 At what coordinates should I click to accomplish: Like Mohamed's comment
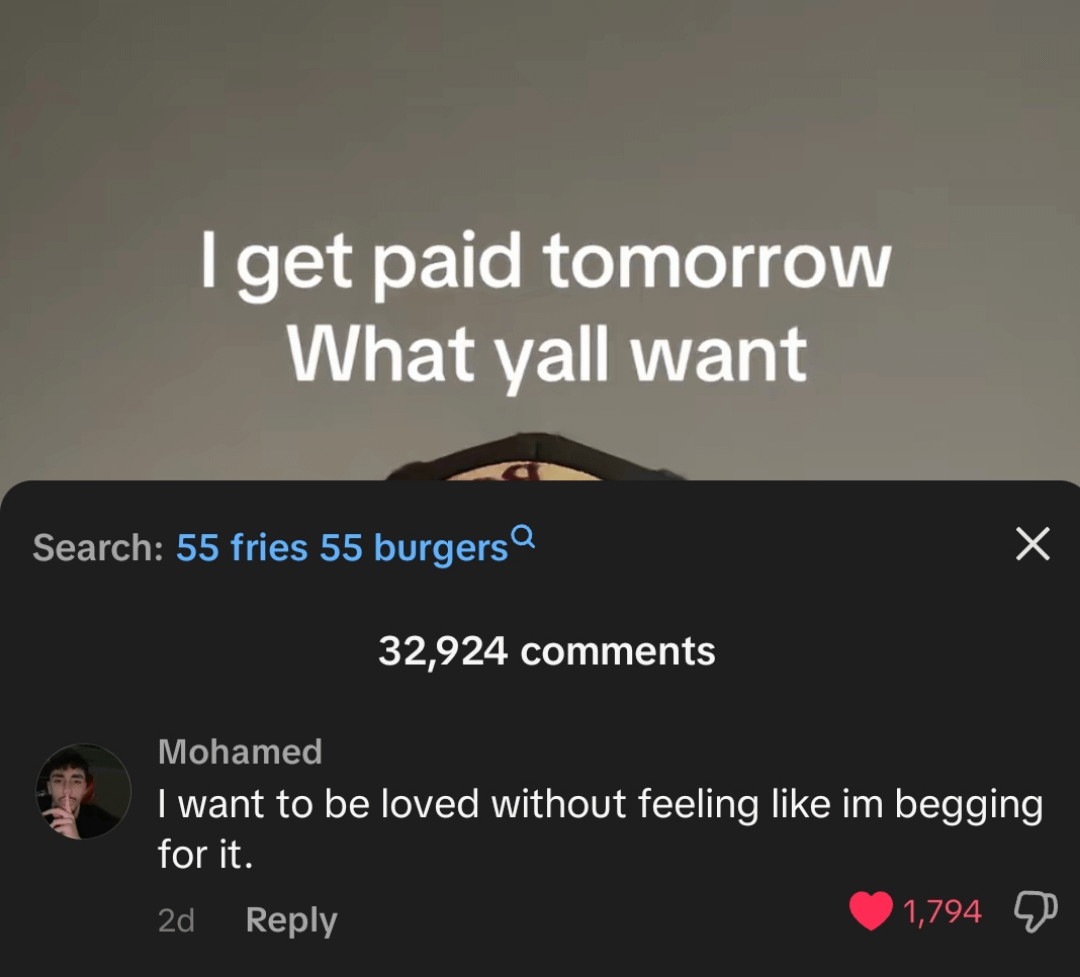pyautogui.click(x=871, y=911)
